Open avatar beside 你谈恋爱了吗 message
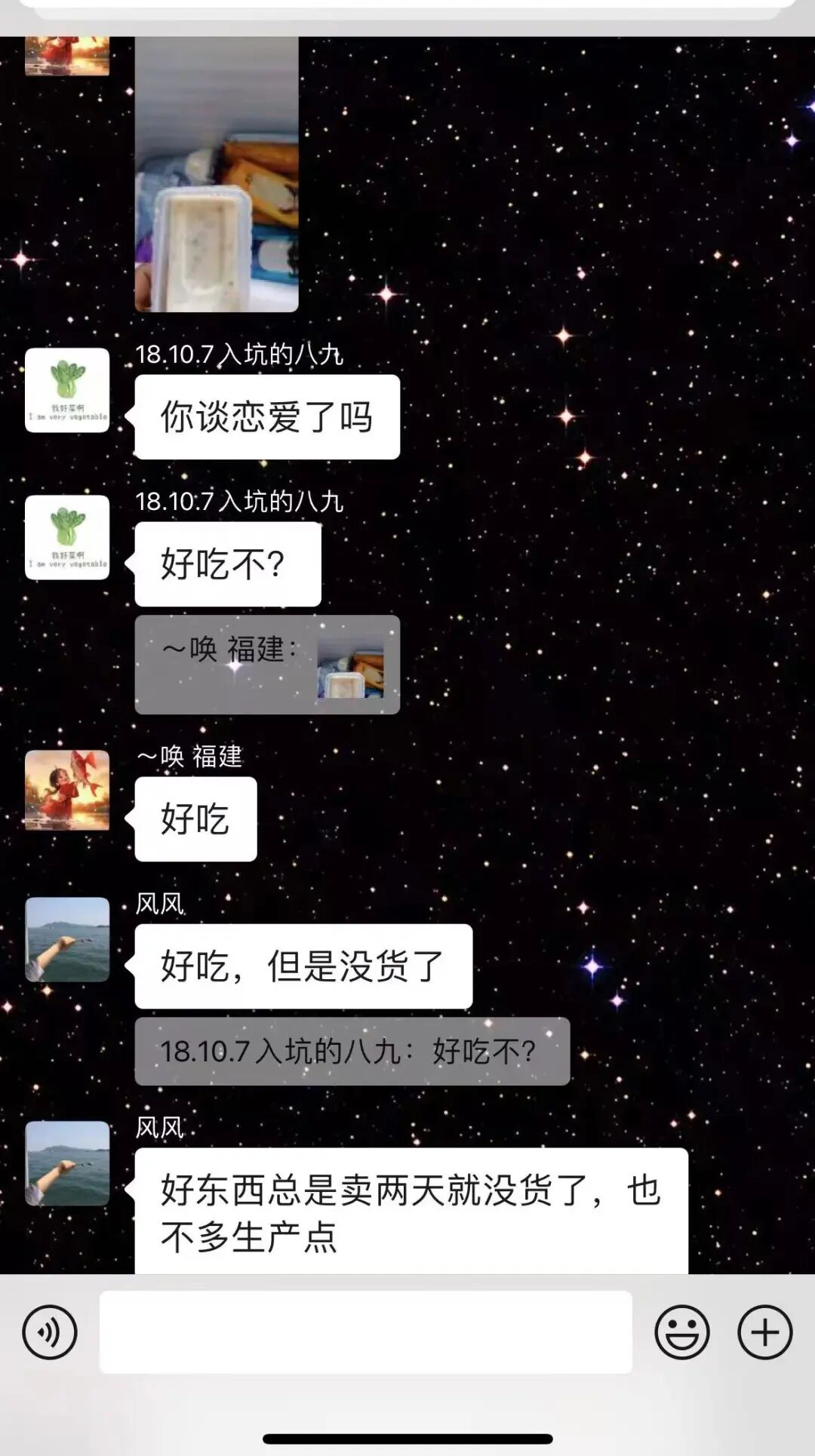 [x=67, y=390]
